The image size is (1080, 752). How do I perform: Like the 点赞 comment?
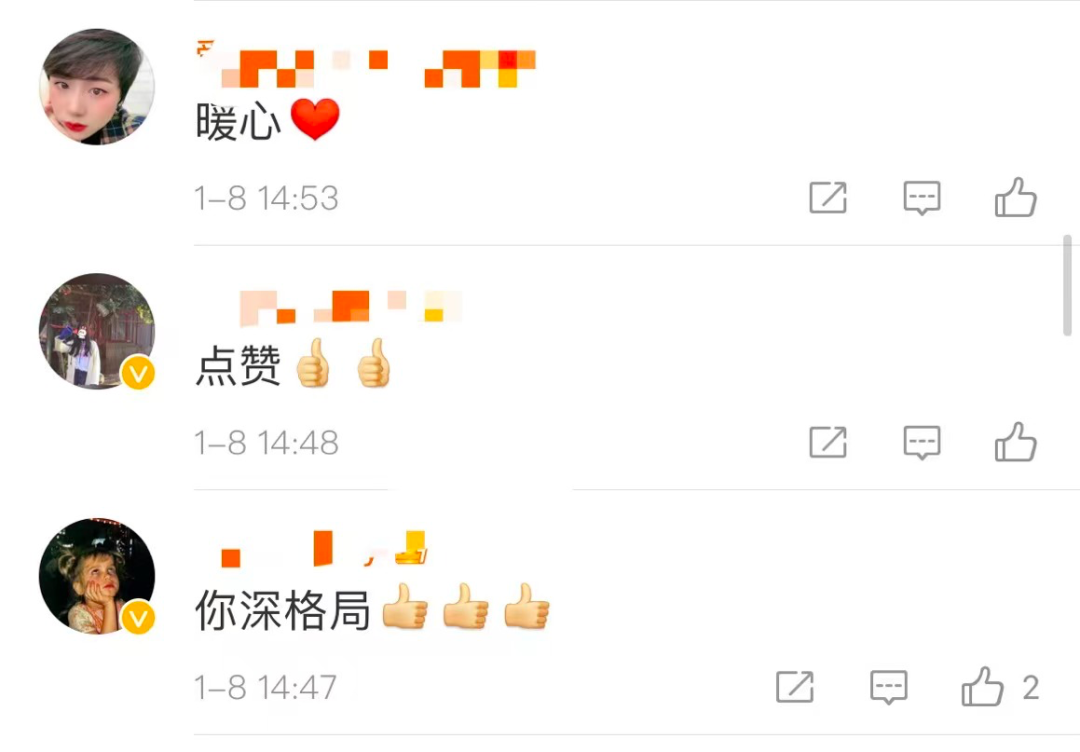click(1015, 442)
